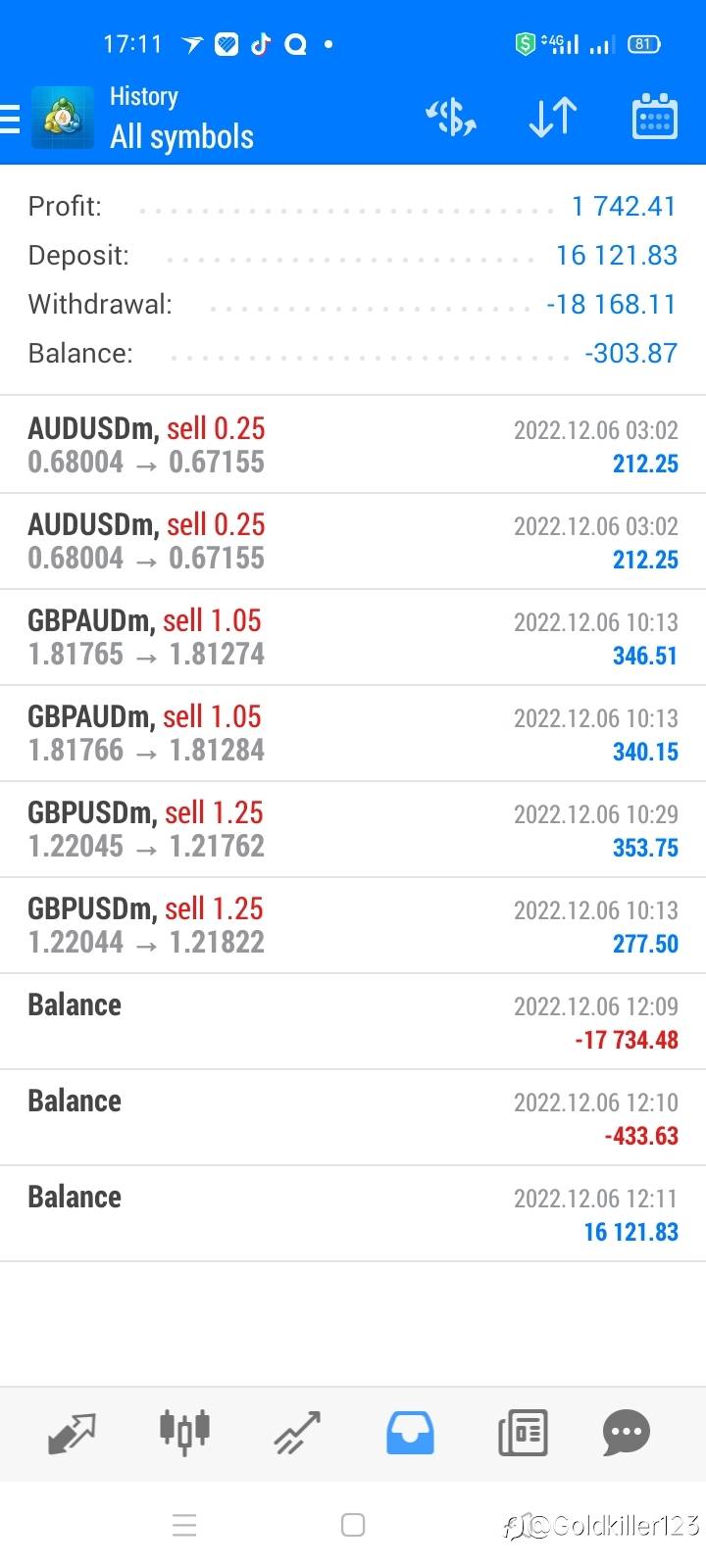Open the GBPUSDm trade showing 353.75
This screenshot has height=1568, width=706.
[353, 829]
